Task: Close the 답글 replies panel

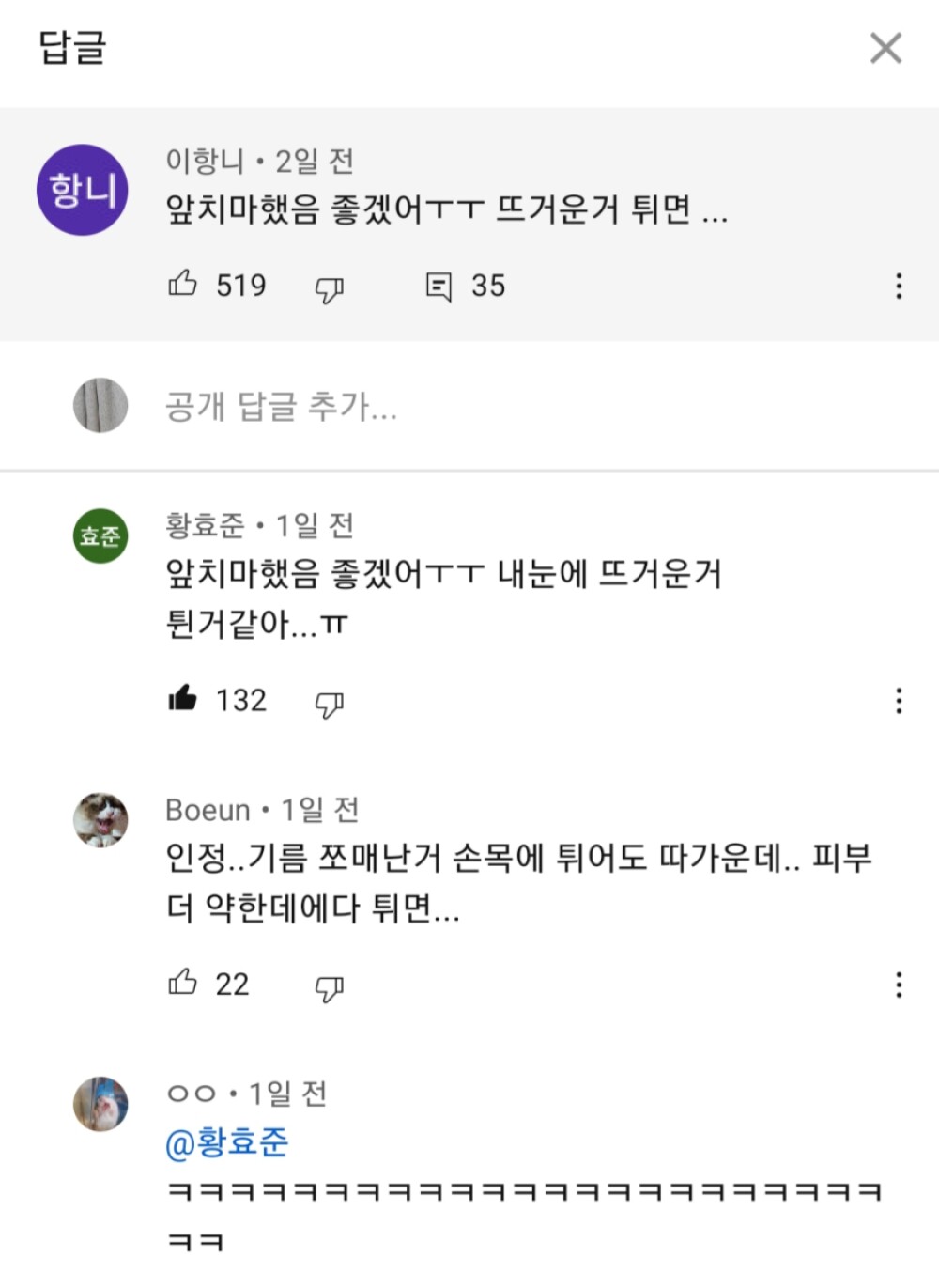Action: (885, 48)
